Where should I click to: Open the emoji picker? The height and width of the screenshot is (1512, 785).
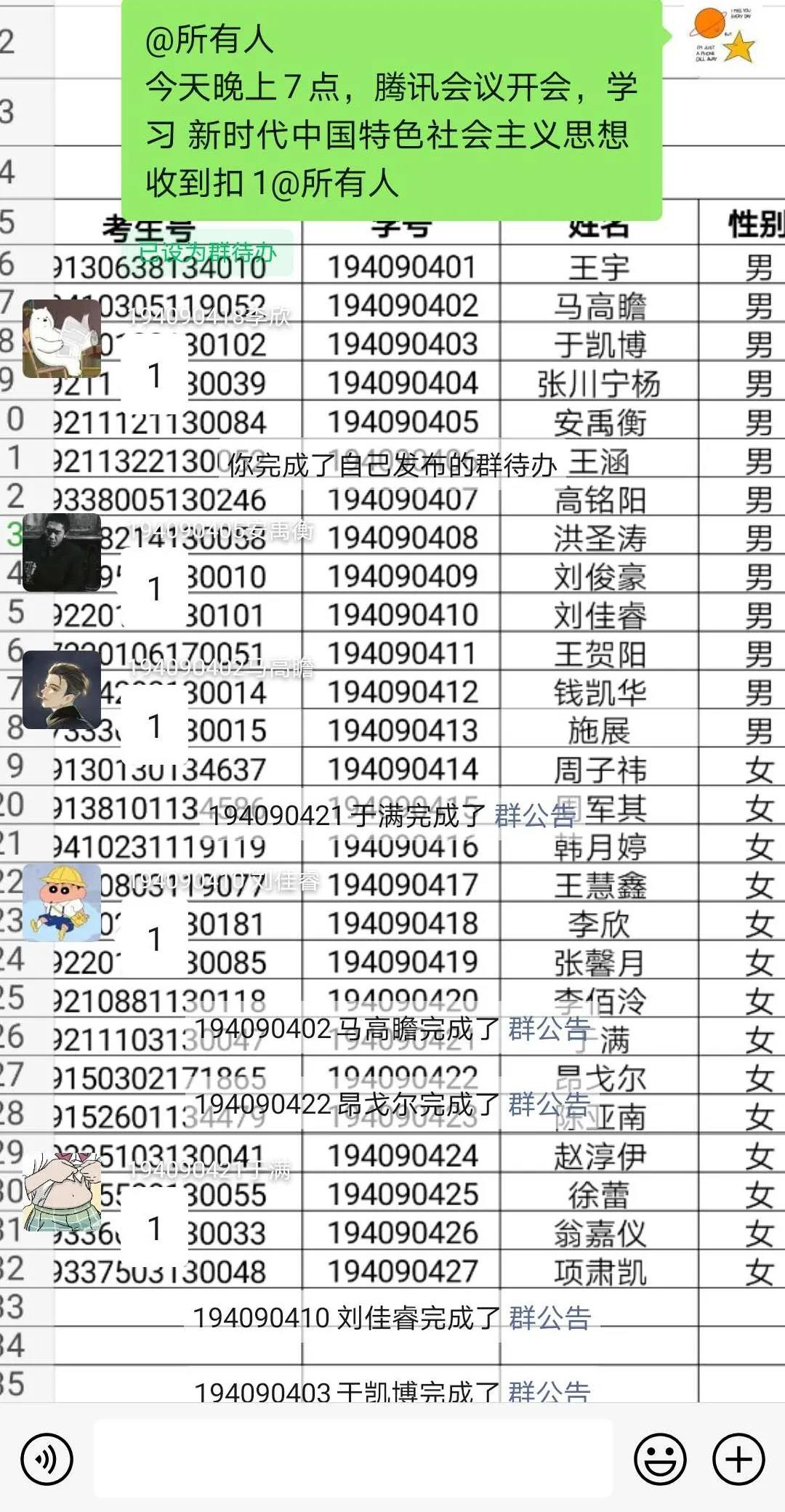tap(660, 1459)
